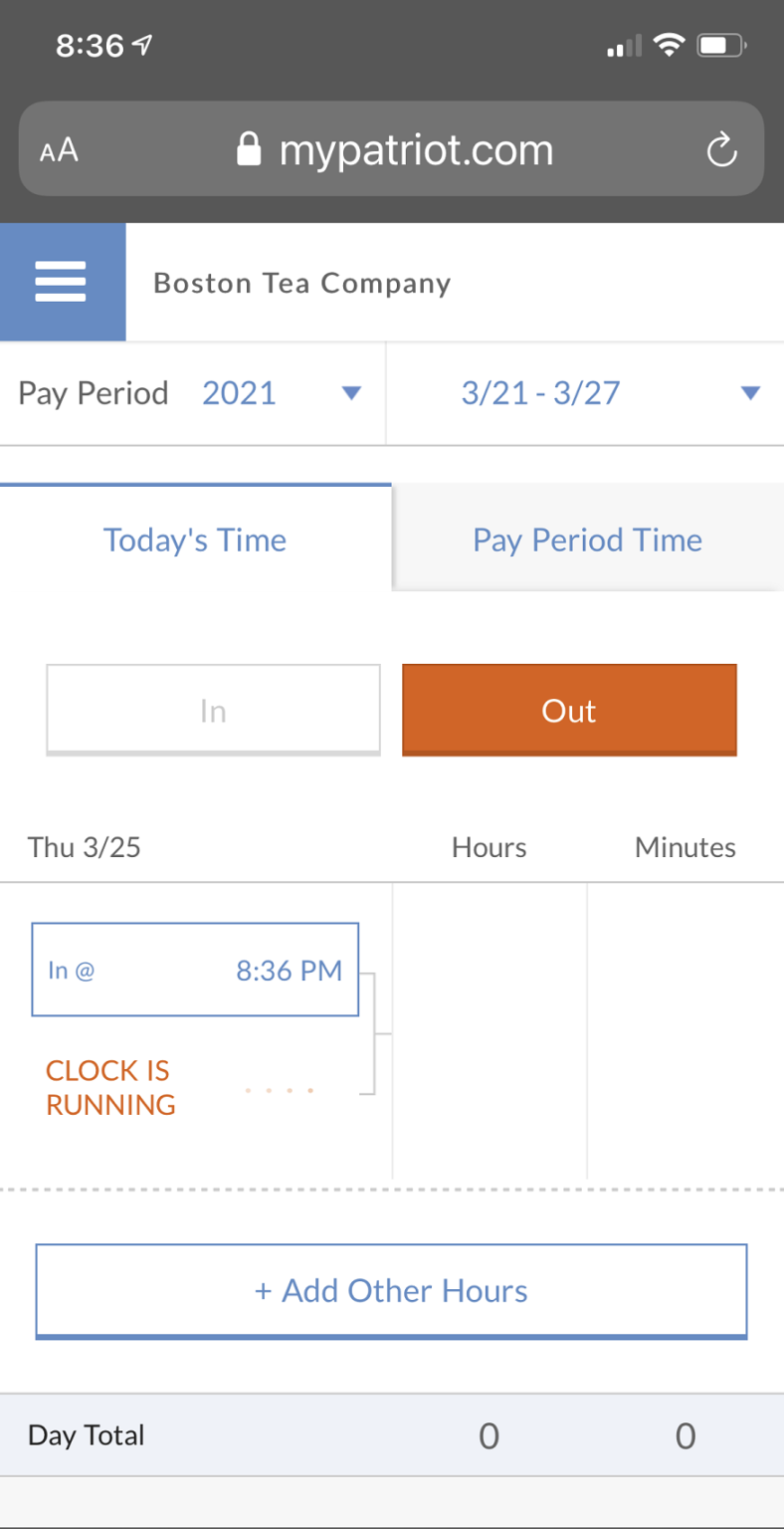Screen dimensions: 784x1529
Task: Select the Today's Time tab
Action: pyautogui.click(x=195, y=540)
